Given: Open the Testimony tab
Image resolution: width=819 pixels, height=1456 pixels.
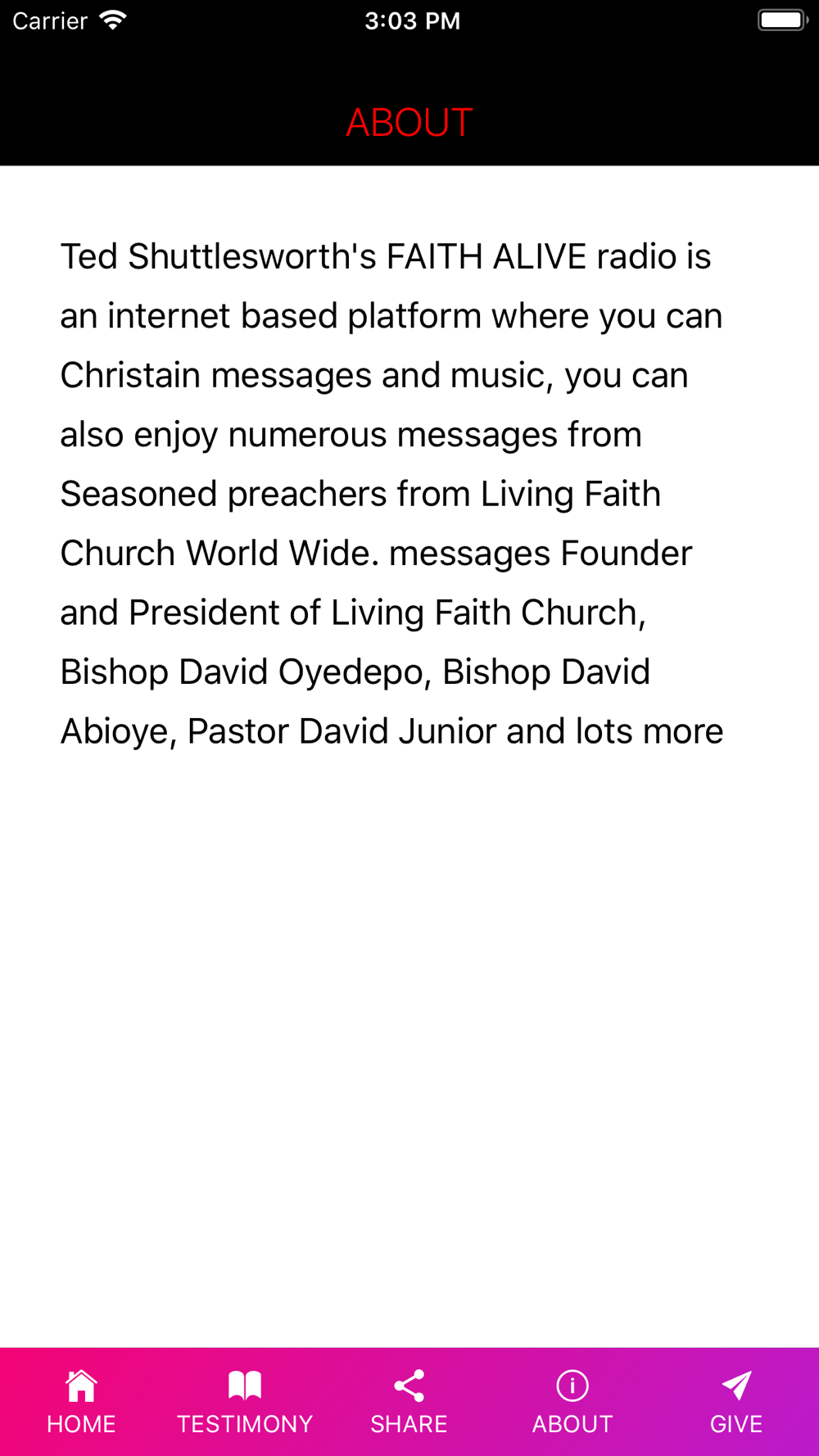Looking at the screenshot, I should 245,1402.
